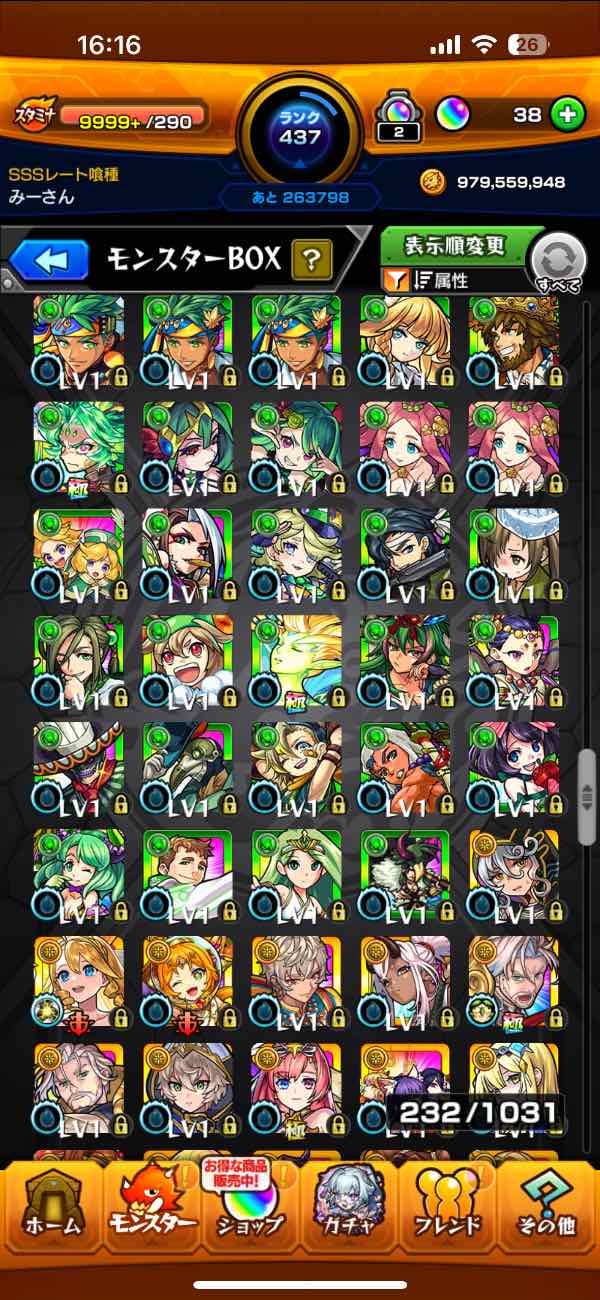Viewport: 600px width, 1300px height.
Task: Select the winking orange-haired girl monster
Action: click(x=187, y=982)
